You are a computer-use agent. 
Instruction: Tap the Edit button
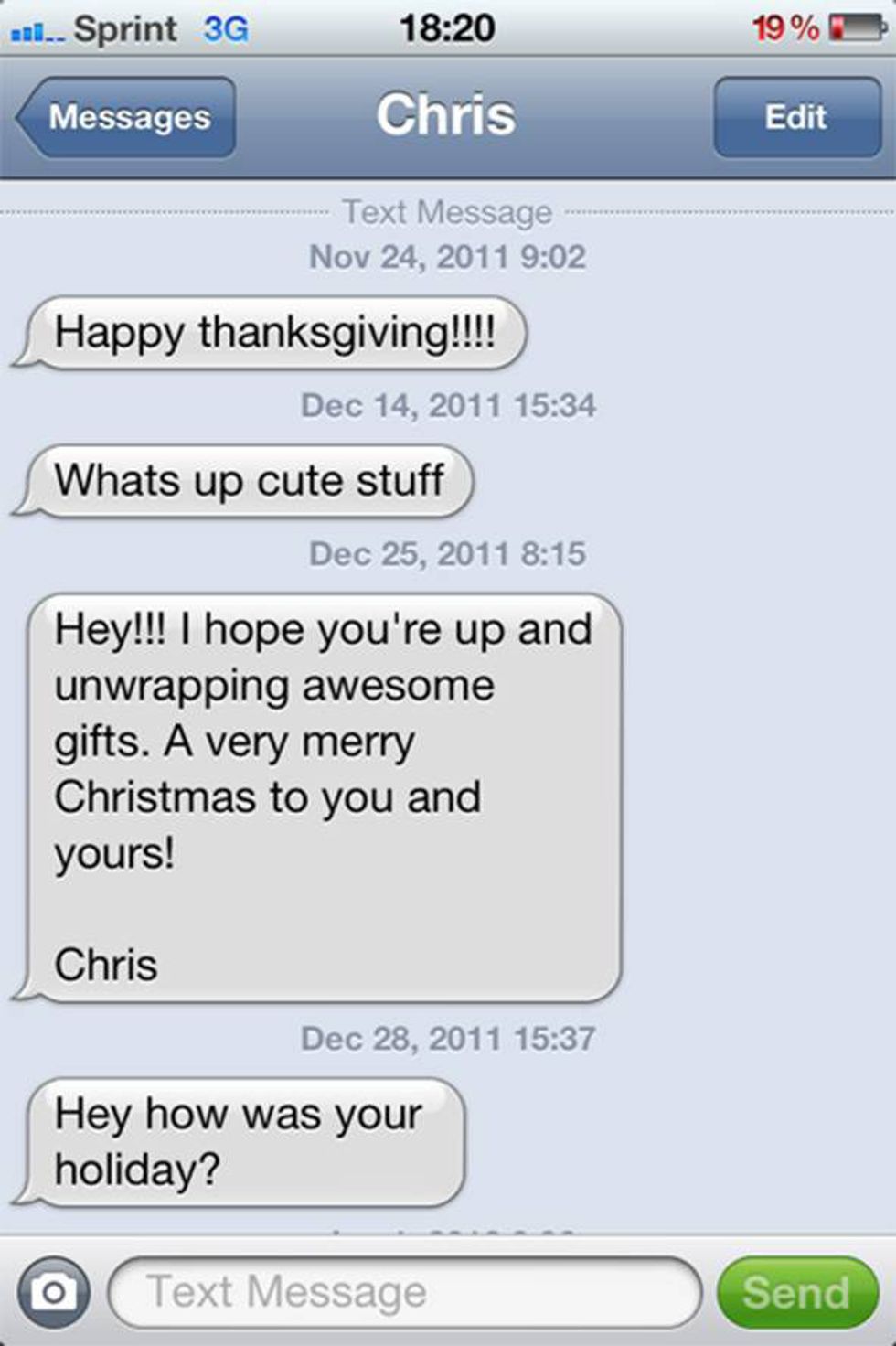pos(796,117)
